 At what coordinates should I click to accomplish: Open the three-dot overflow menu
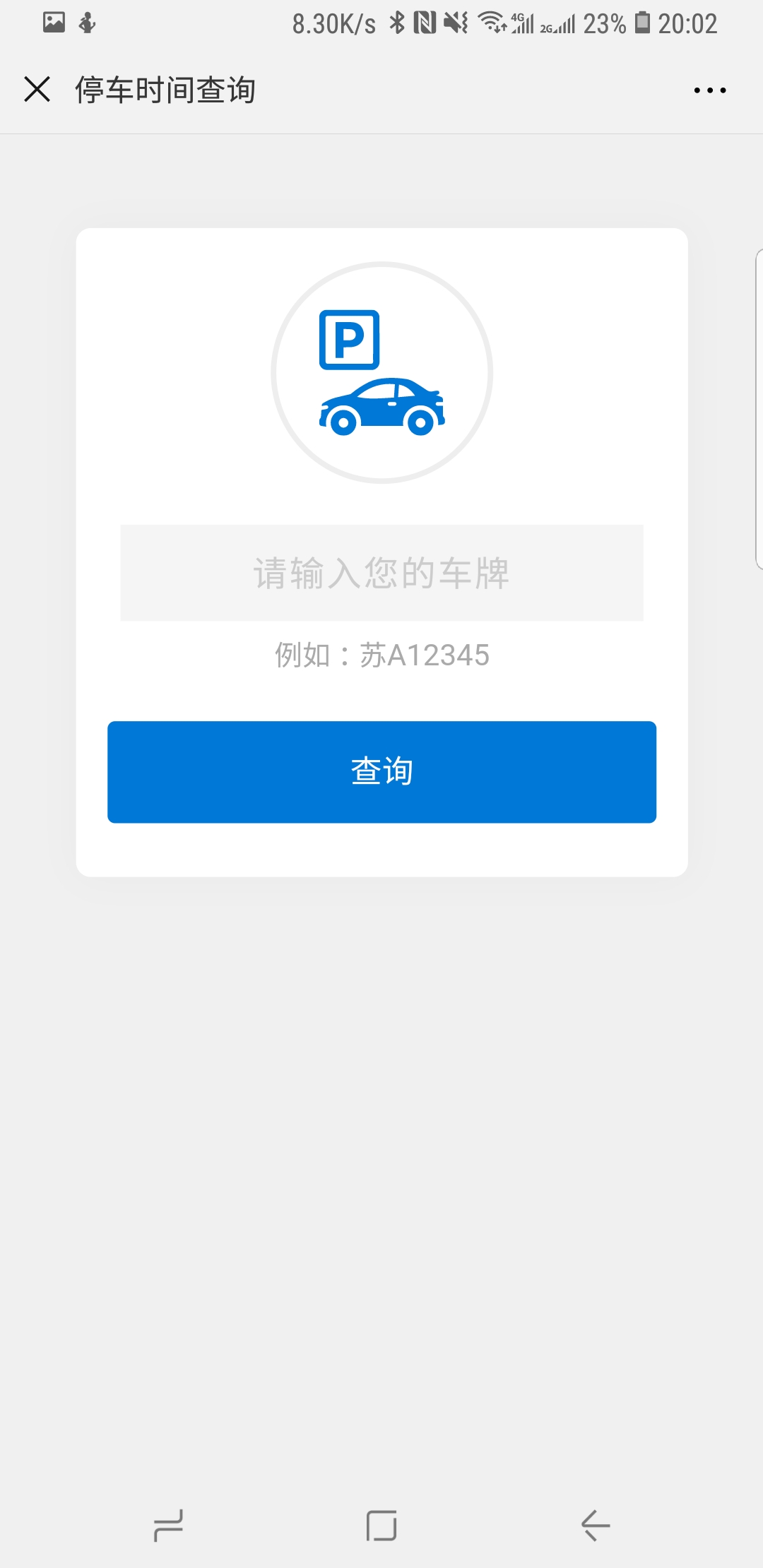(709, 90)
